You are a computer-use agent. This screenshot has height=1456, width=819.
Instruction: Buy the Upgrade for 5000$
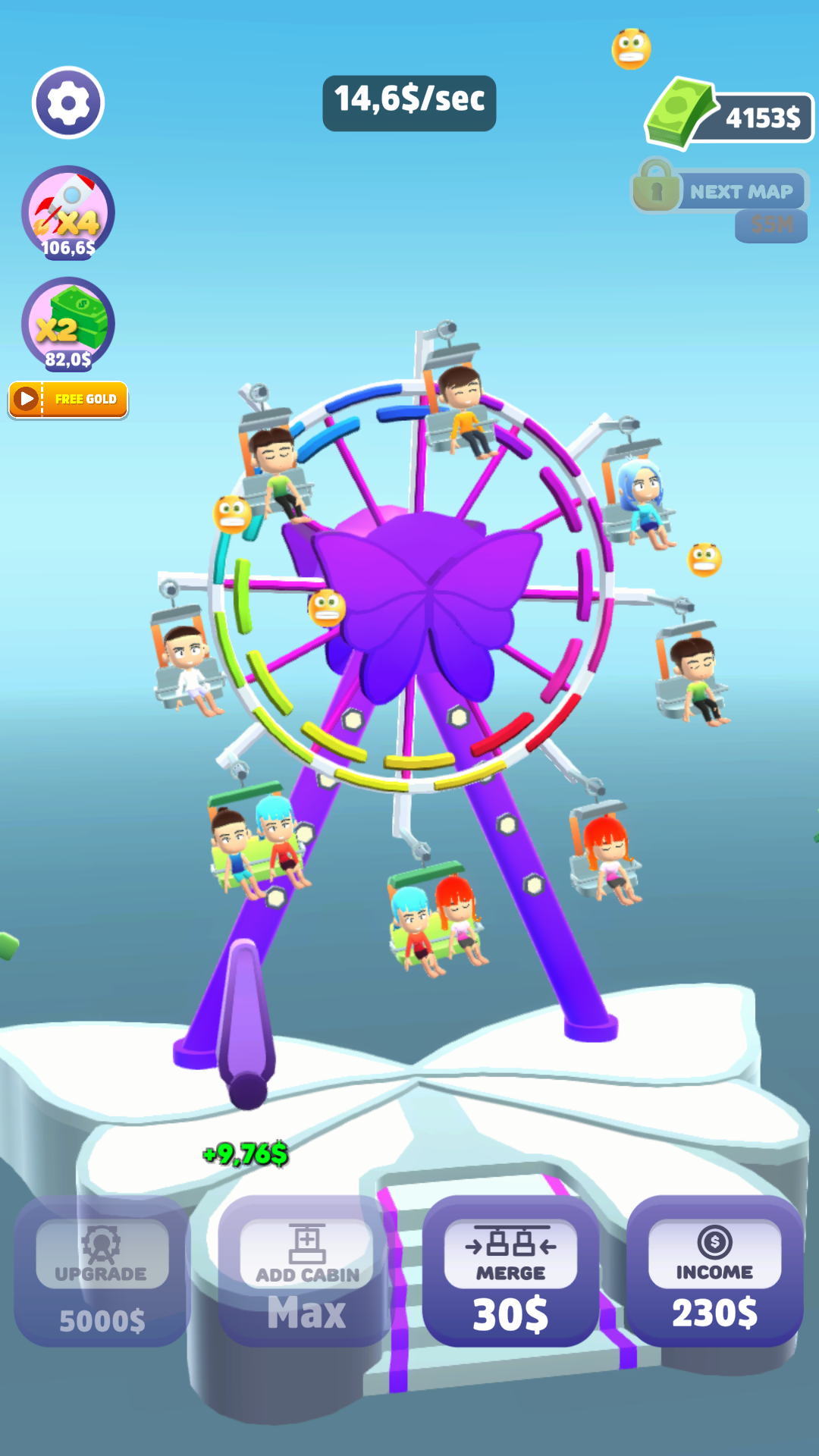tap(102, 1272)
